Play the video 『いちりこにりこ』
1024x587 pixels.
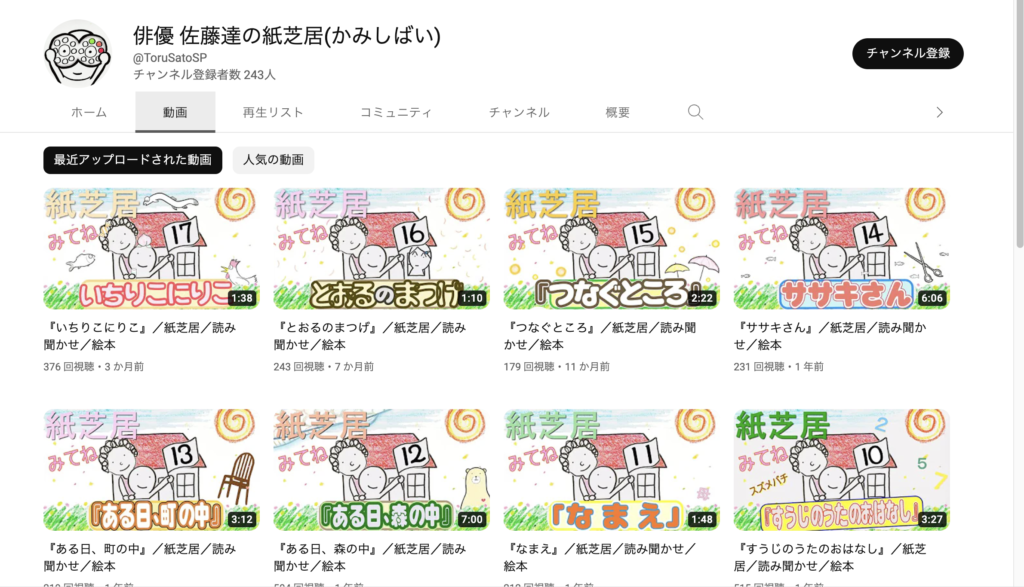151,248
